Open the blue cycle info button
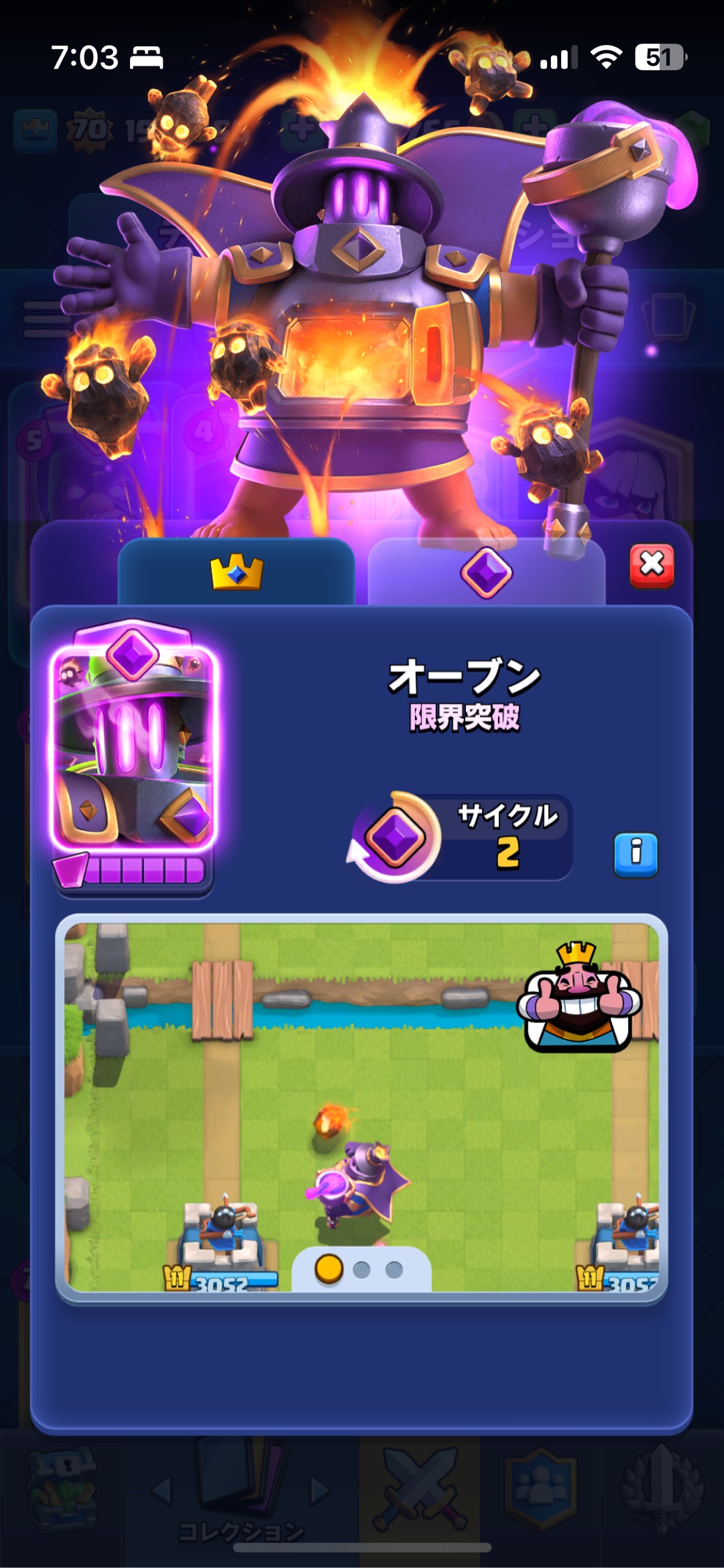The image size is (724, 1568). [636, 855]
